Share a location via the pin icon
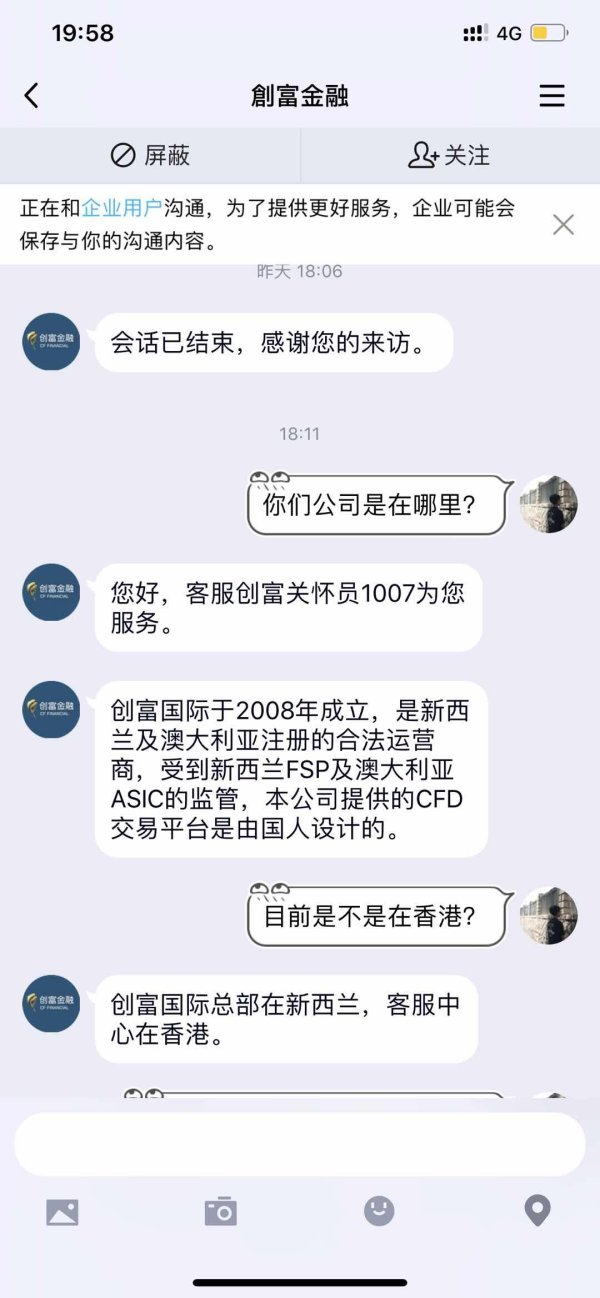The width and height of the screenshot is (600, 1298). click(x=538, y=1212)
